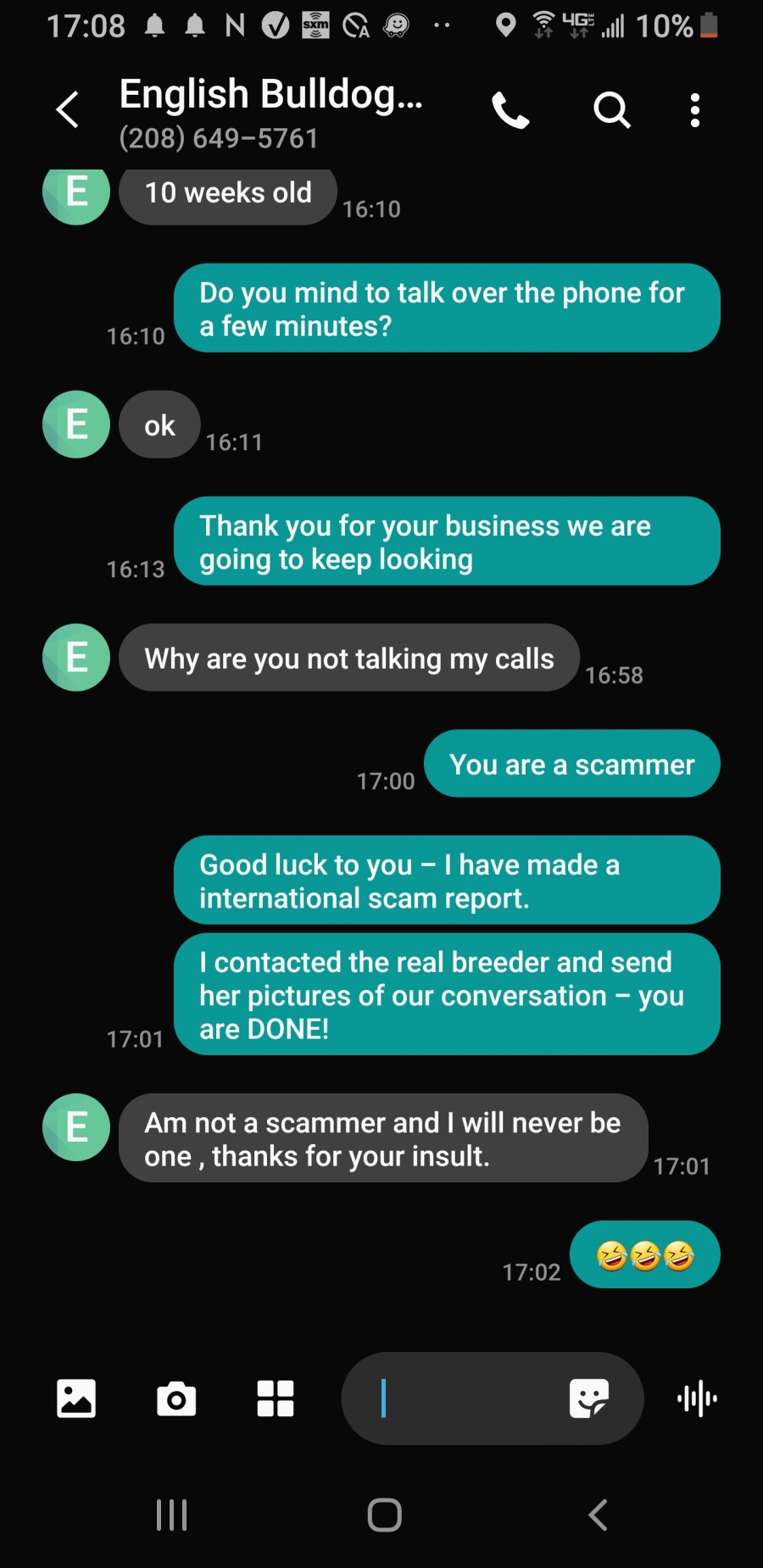The image size is (763, 1568).
Task: Open the three-dot overflow menu
Action: click(x=695, y=110)
